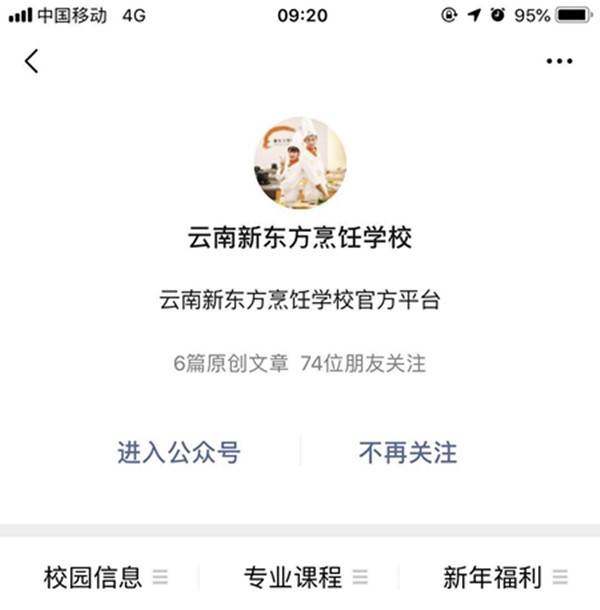Image resolution: width=600 pixels, height=610 pixels.
Task: Tap 进入公众号 to enter the account
Action: pos(179,452)
